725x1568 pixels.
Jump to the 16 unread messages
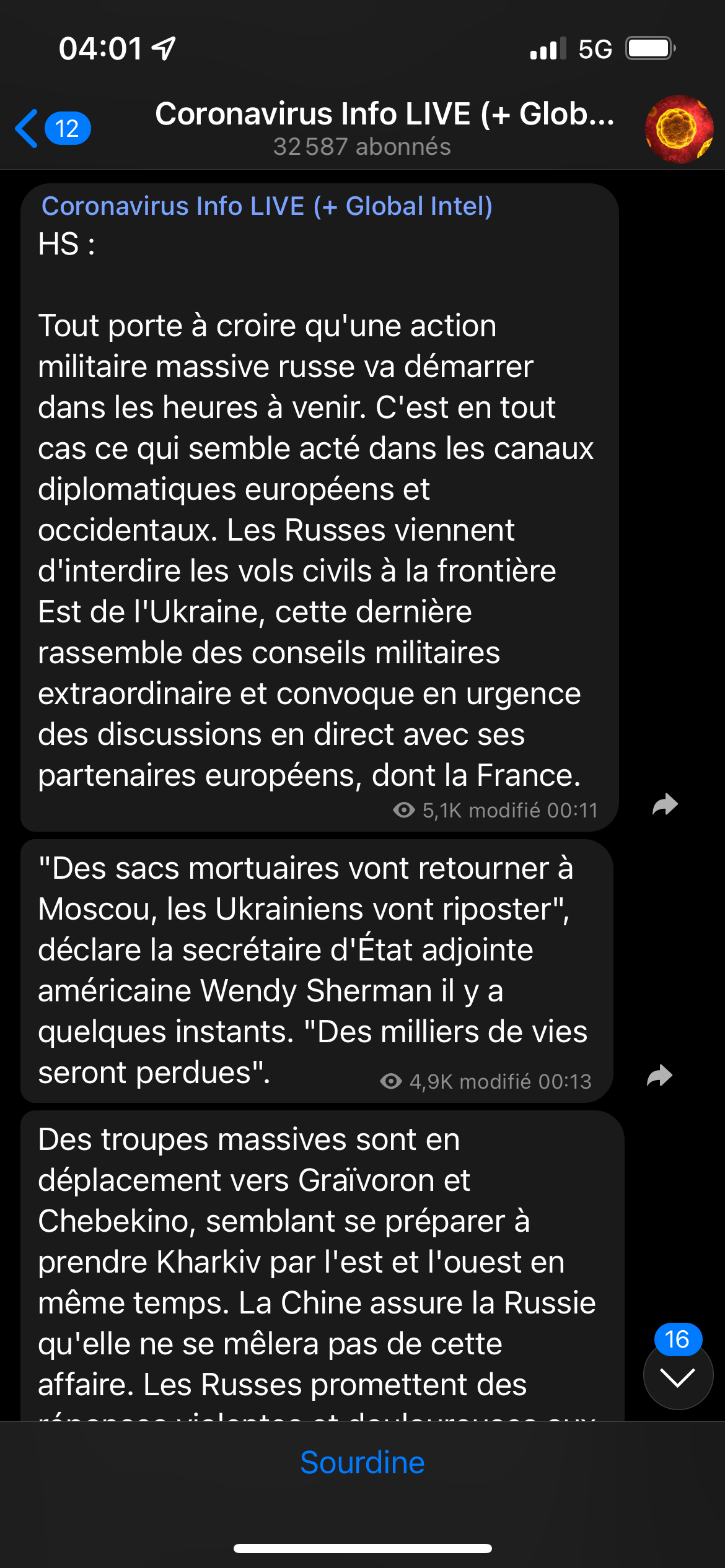[x=678, y=1377]
